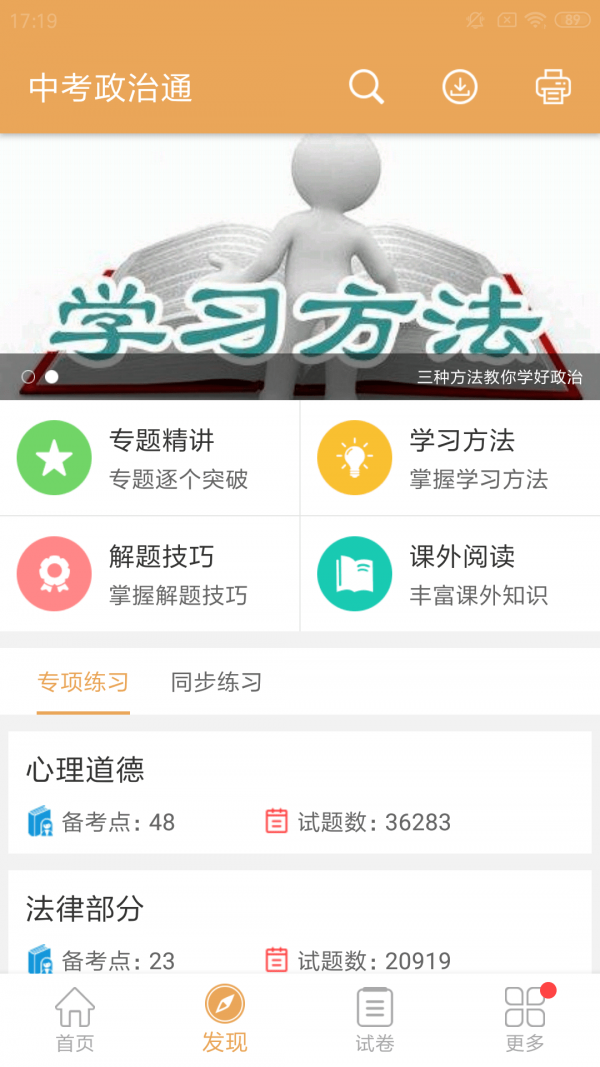Open the download icon in the app bar
The width and height of the screenshot is (600, 1067).
pyautogui.click(x=460, y=88)
